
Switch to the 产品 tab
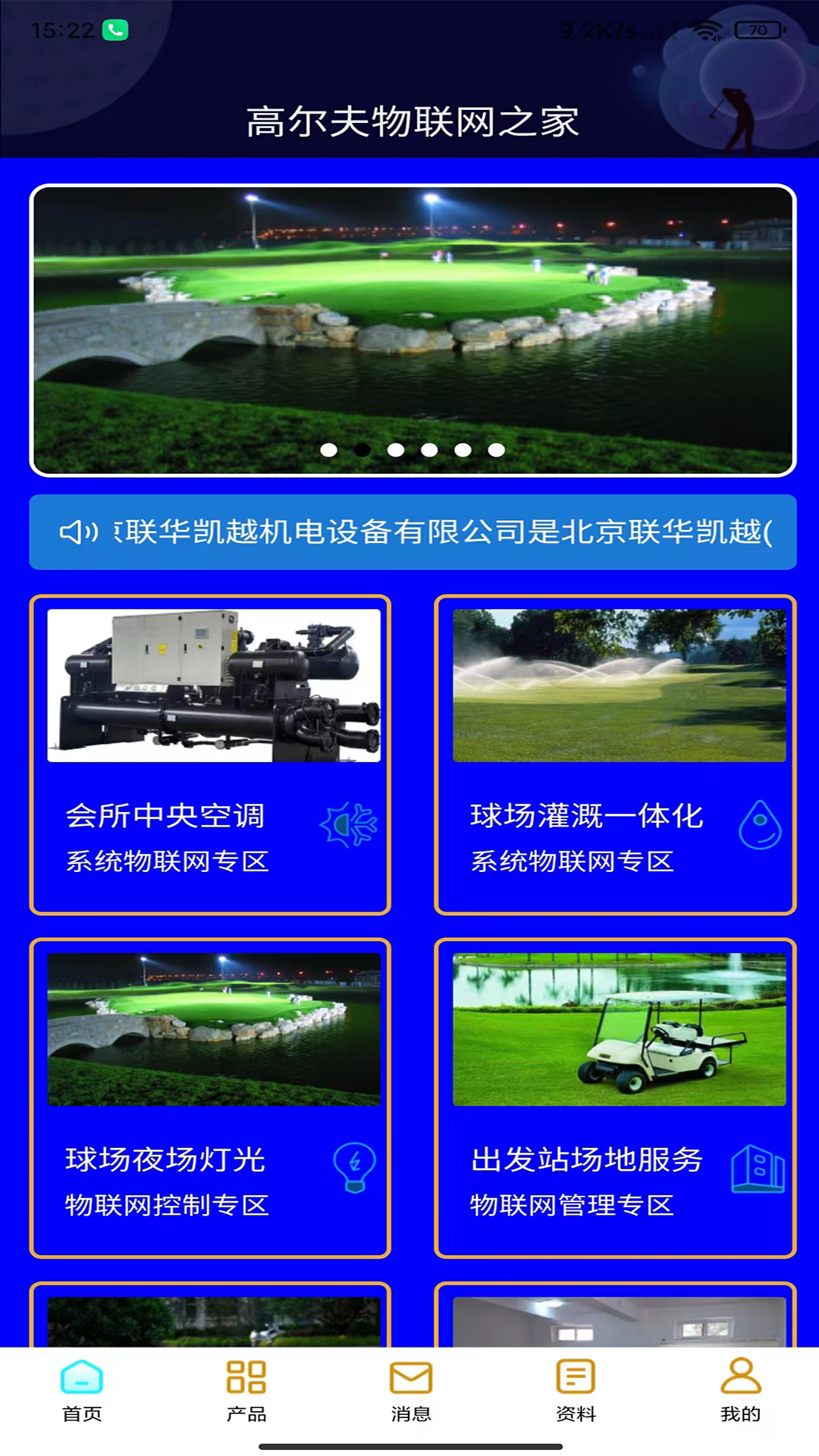point(246,1389)
